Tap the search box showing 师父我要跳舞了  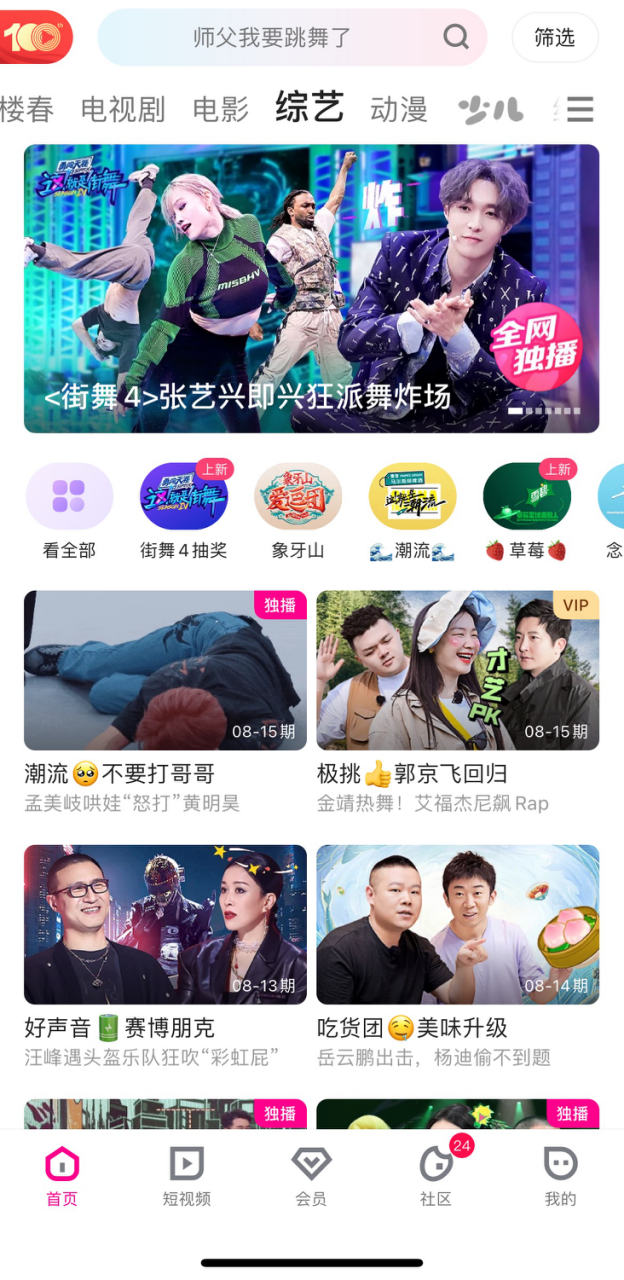click(x=272, y=38)
